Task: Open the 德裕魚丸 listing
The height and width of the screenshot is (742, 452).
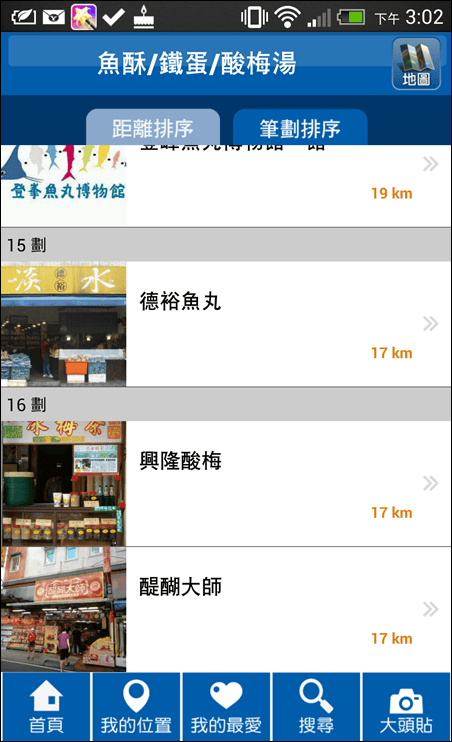Action: pos(226,324)
